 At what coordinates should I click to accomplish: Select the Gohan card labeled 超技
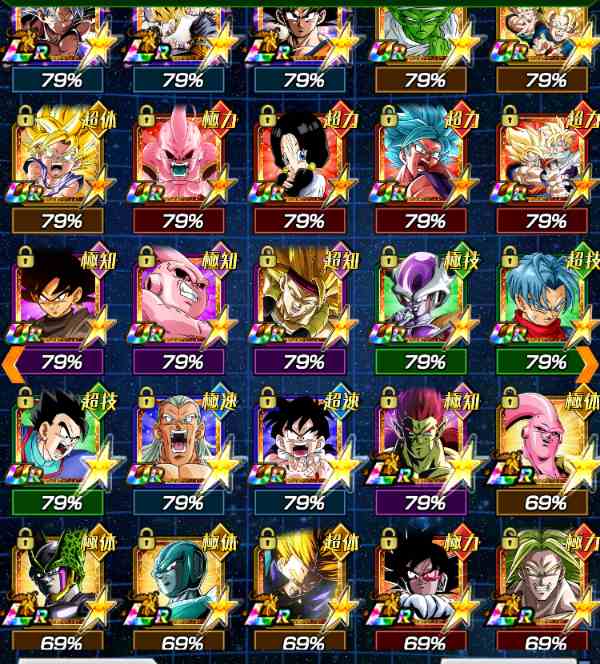pyautogui.click(x=58, y=440)
